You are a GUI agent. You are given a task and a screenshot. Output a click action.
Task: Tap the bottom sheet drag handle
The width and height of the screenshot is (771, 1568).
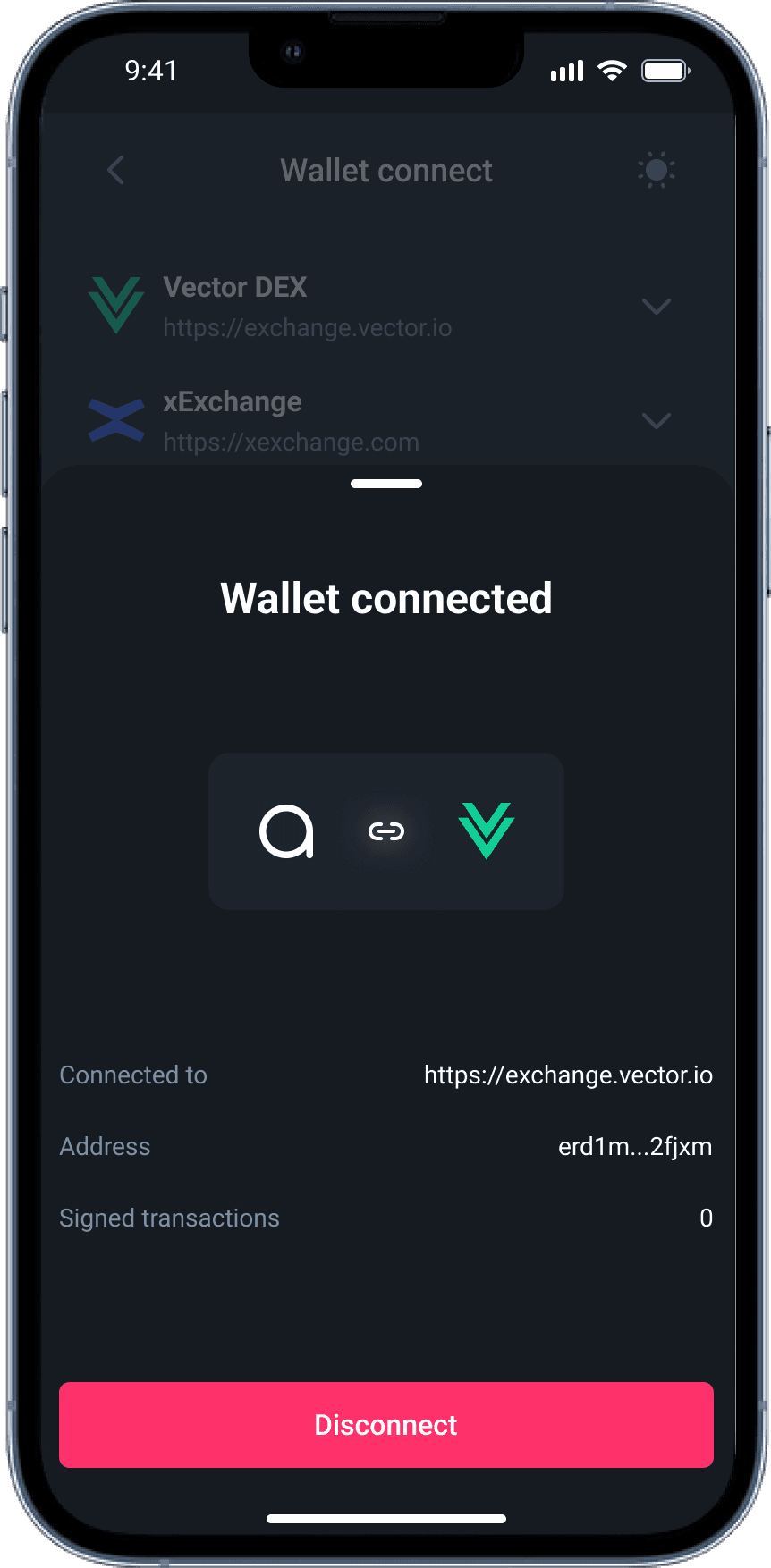coord(386,484)
